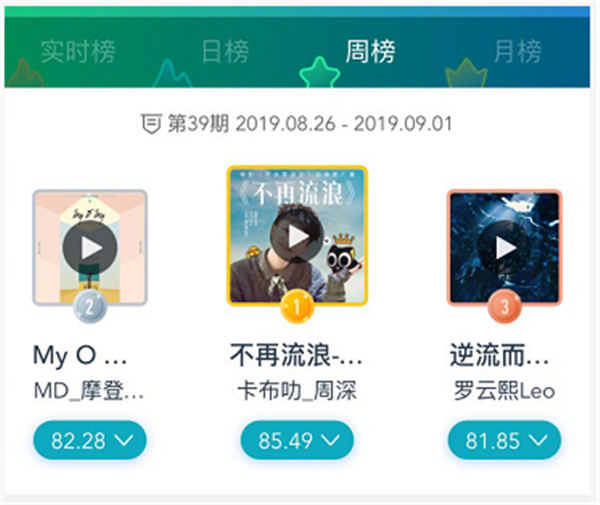Expand the 82.28 score dropdown

click(x=90, y=440)
